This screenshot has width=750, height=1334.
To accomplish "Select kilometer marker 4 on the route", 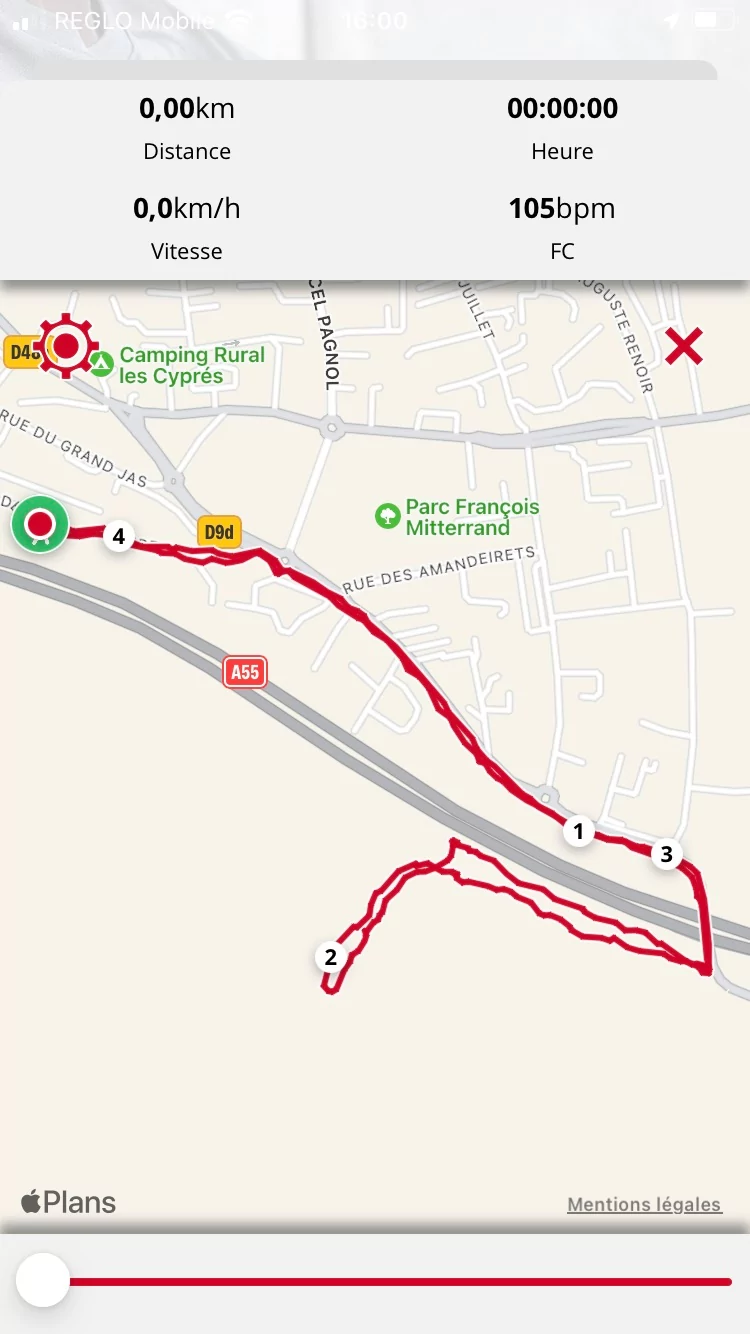I will tap(119, 537).
